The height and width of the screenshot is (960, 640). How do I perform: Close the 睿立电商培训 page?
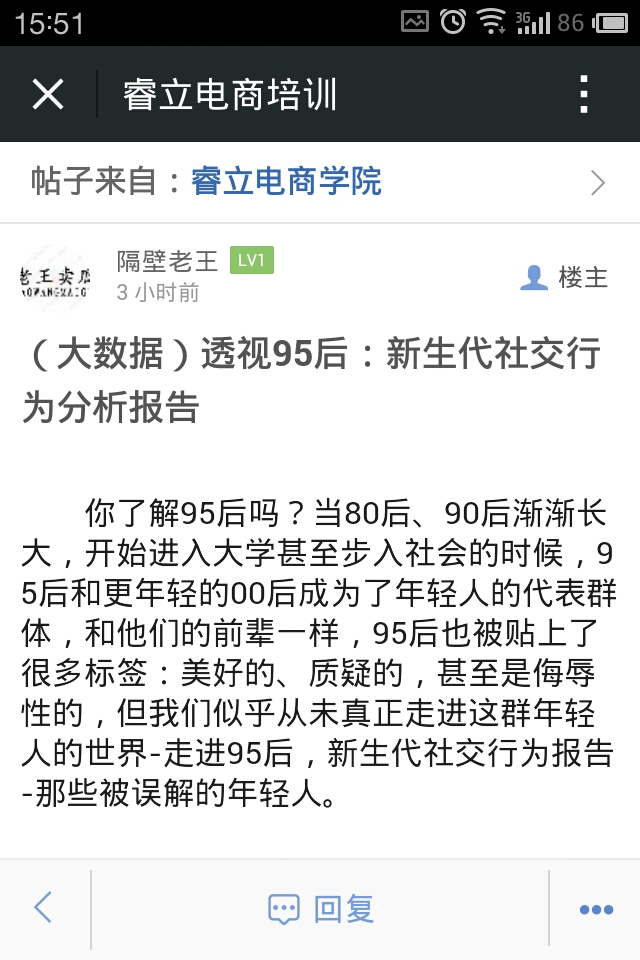(47, 95)
